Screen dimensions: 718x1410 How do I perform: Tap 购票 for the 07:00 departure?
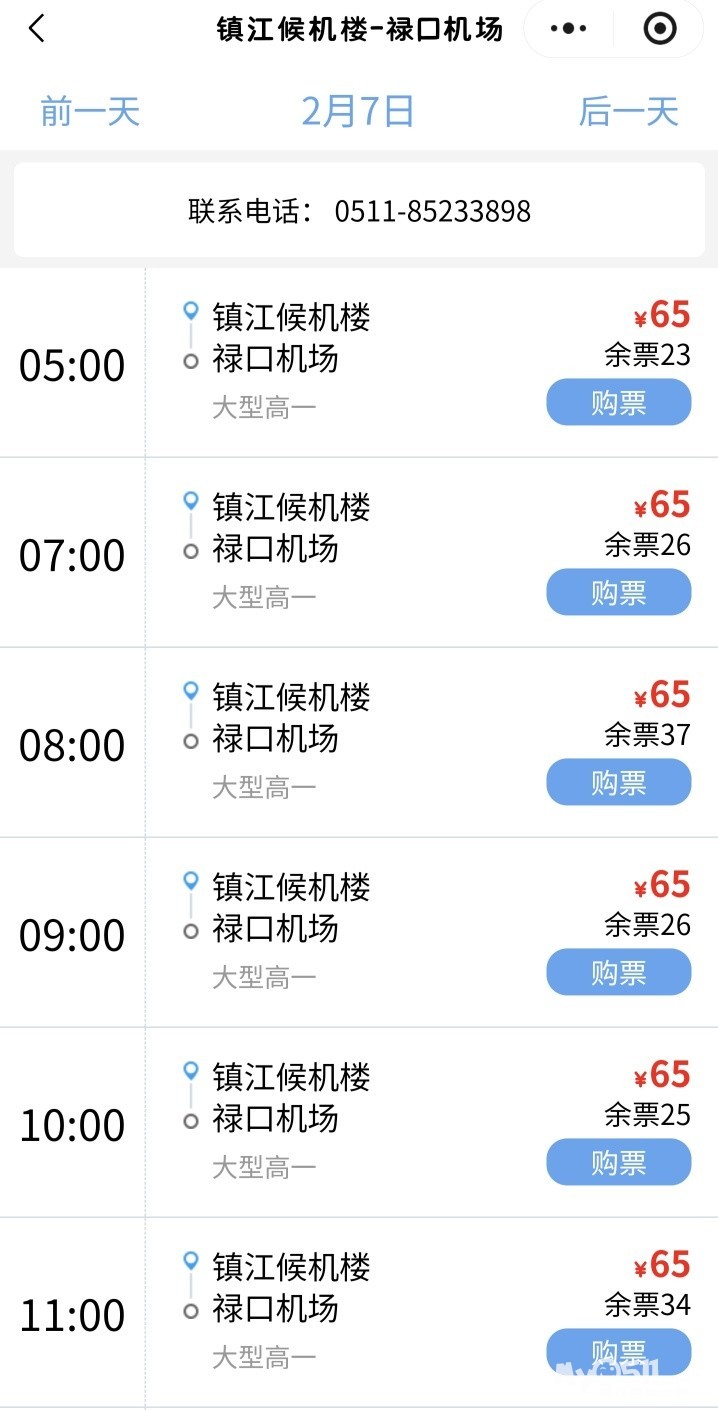[618, 593]
